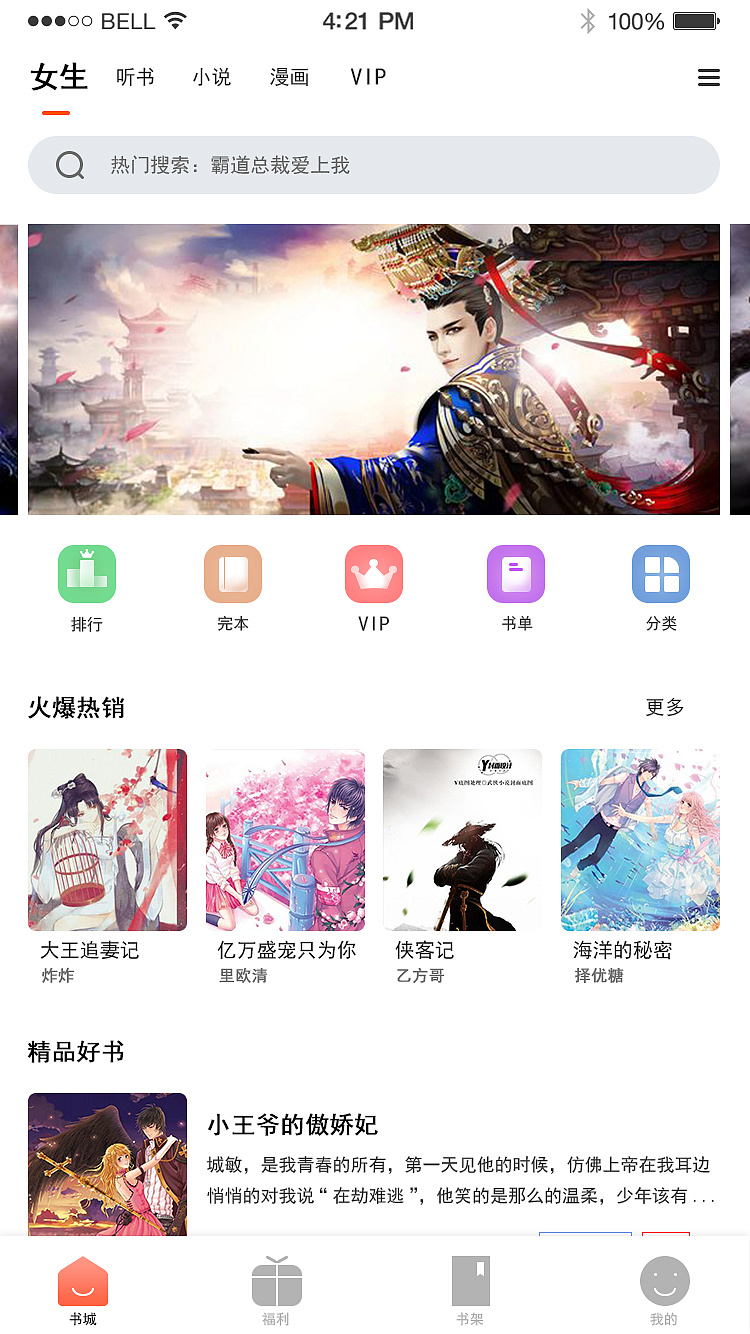The image size is (750, 1334).
Task: Open the 我的 profile icon
Action: [664, 1280]
